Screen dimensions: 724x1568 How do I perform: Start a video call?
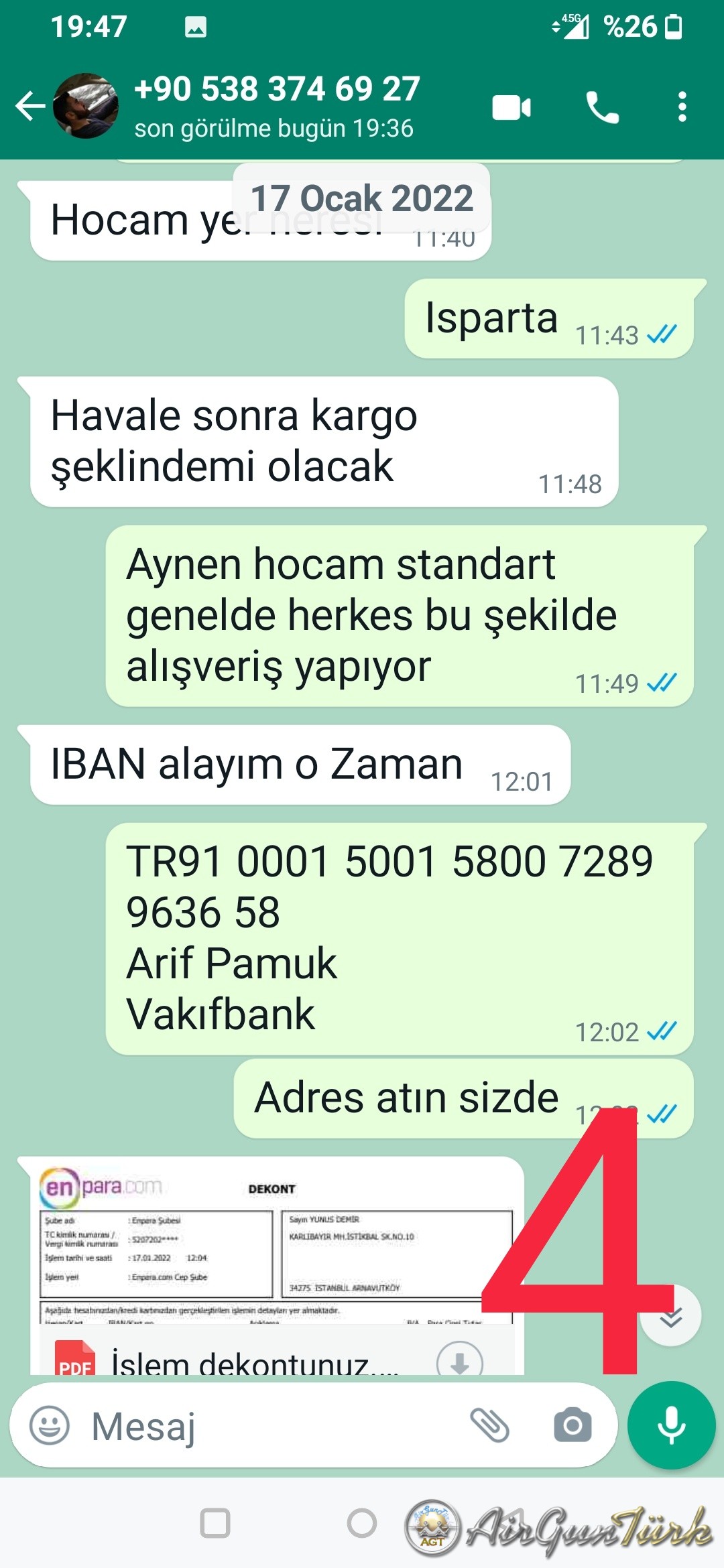point(511,107)
